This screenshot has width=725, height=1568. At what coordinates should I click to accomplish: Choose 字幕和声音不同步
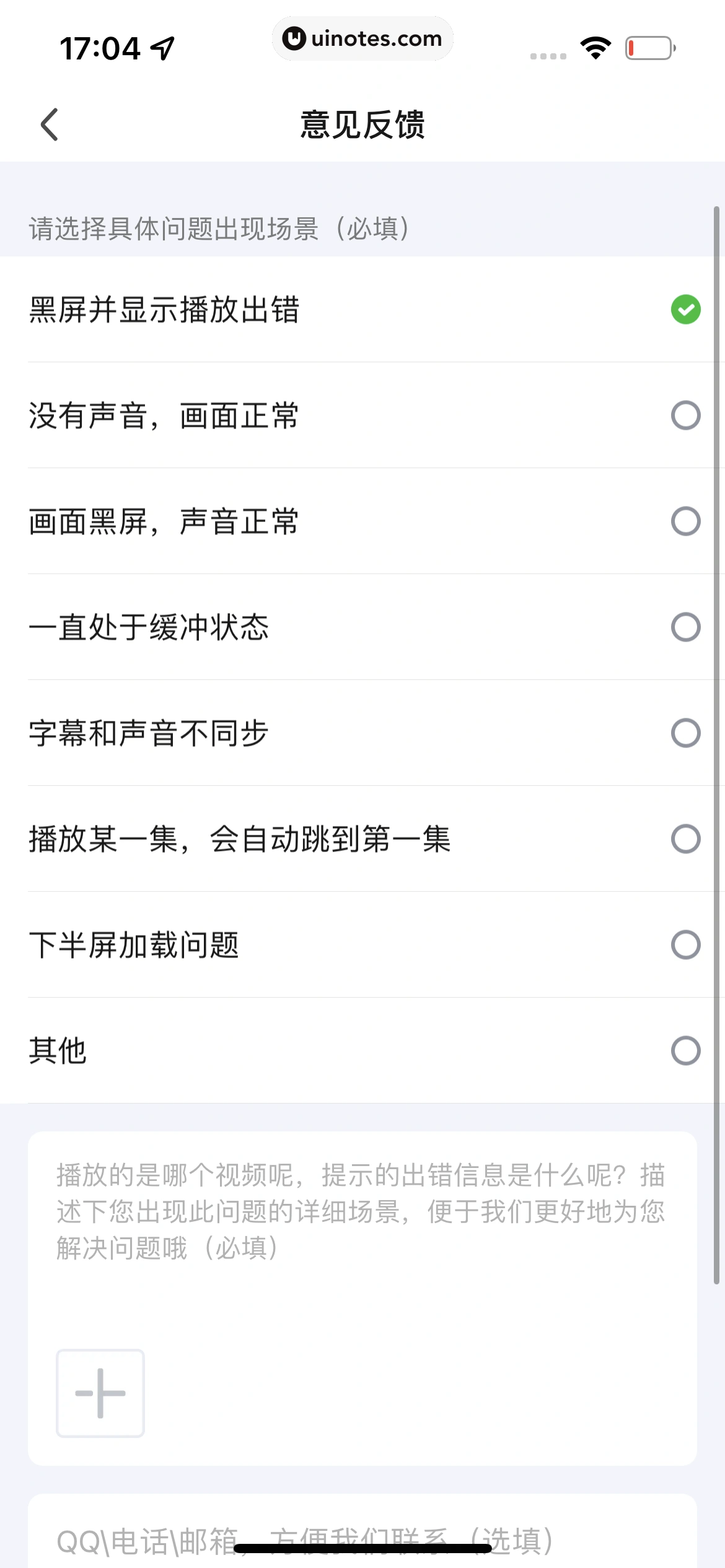(685, 733)
